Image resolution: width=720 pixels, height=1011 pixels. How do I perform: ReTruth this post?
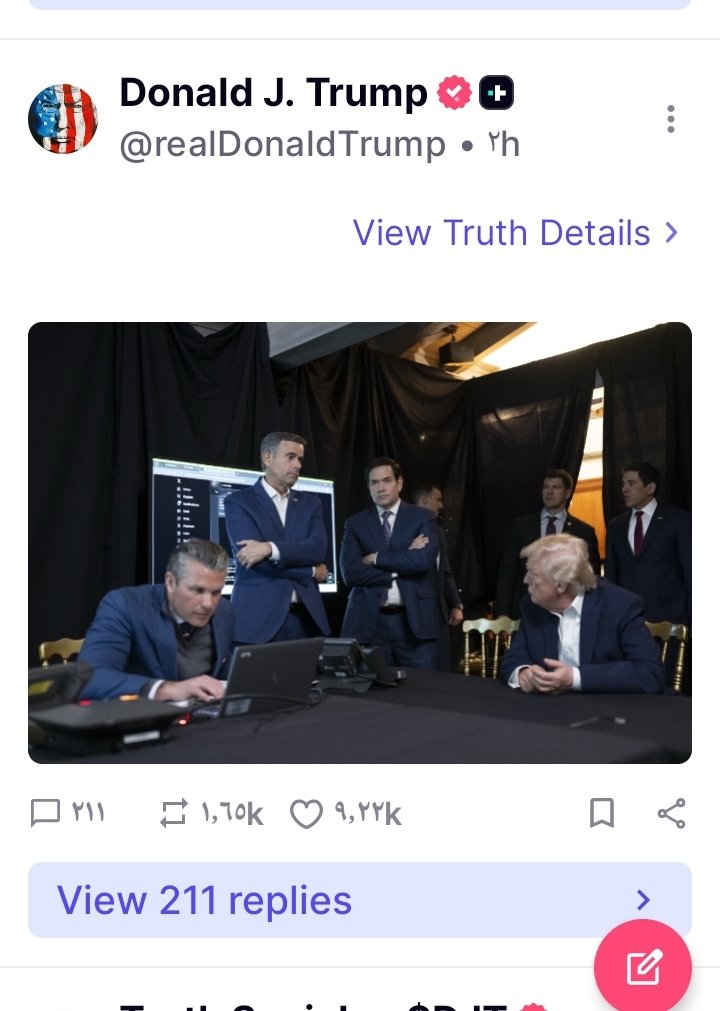(174, 814)
